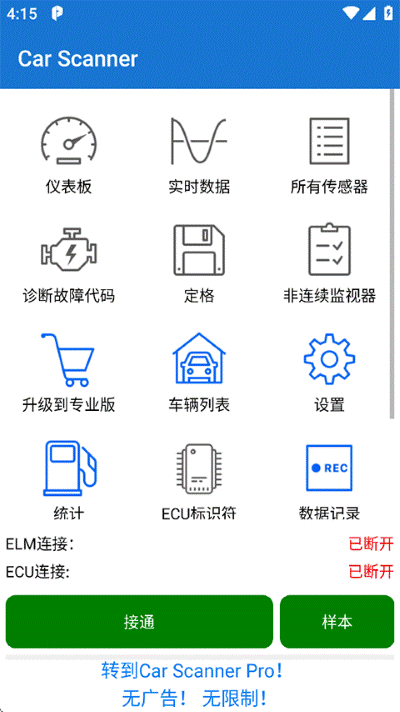Follow the 转到Car Scanner Pro link

[x=194, y=671]
